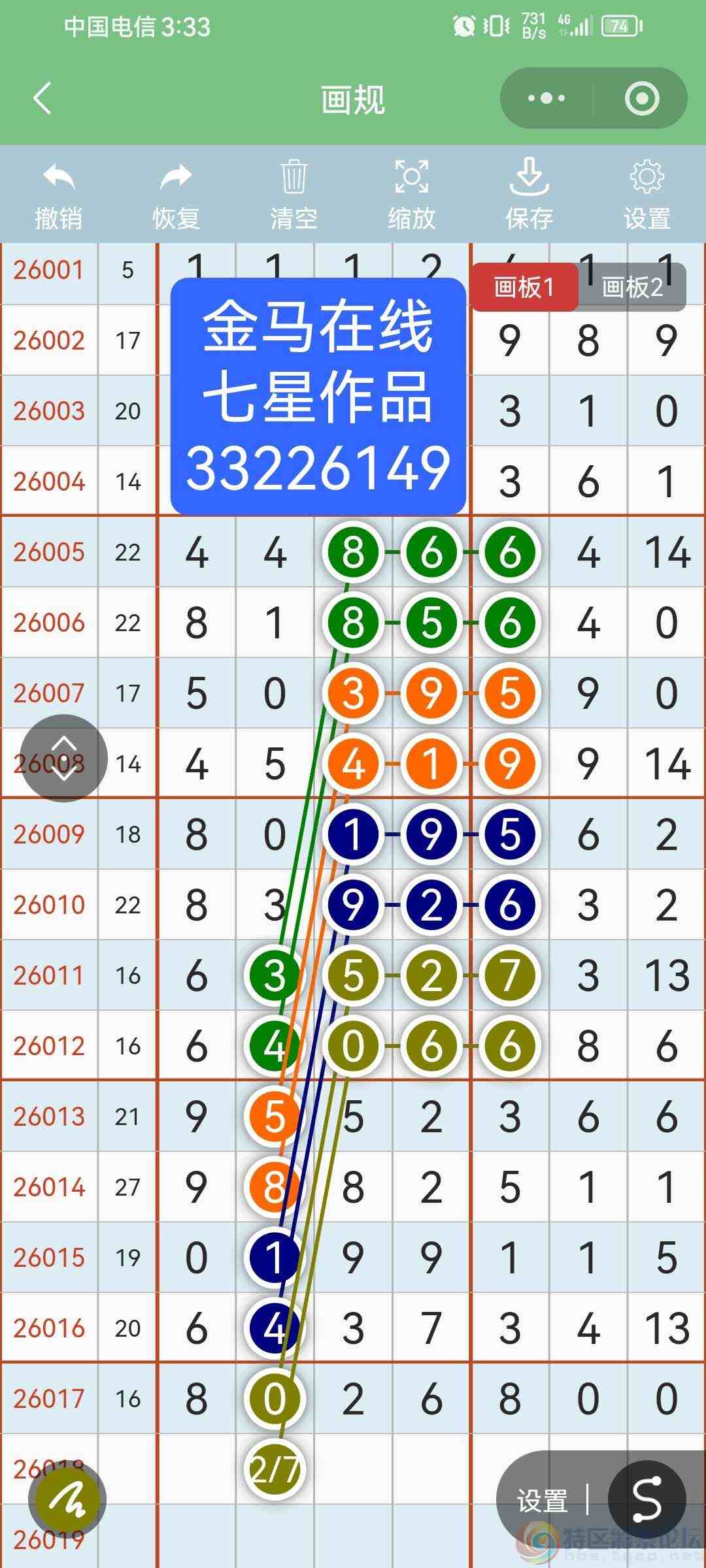The image size is (706, 1568).
Task: Click row label 26017 in left column
Action: (49, 1399)
